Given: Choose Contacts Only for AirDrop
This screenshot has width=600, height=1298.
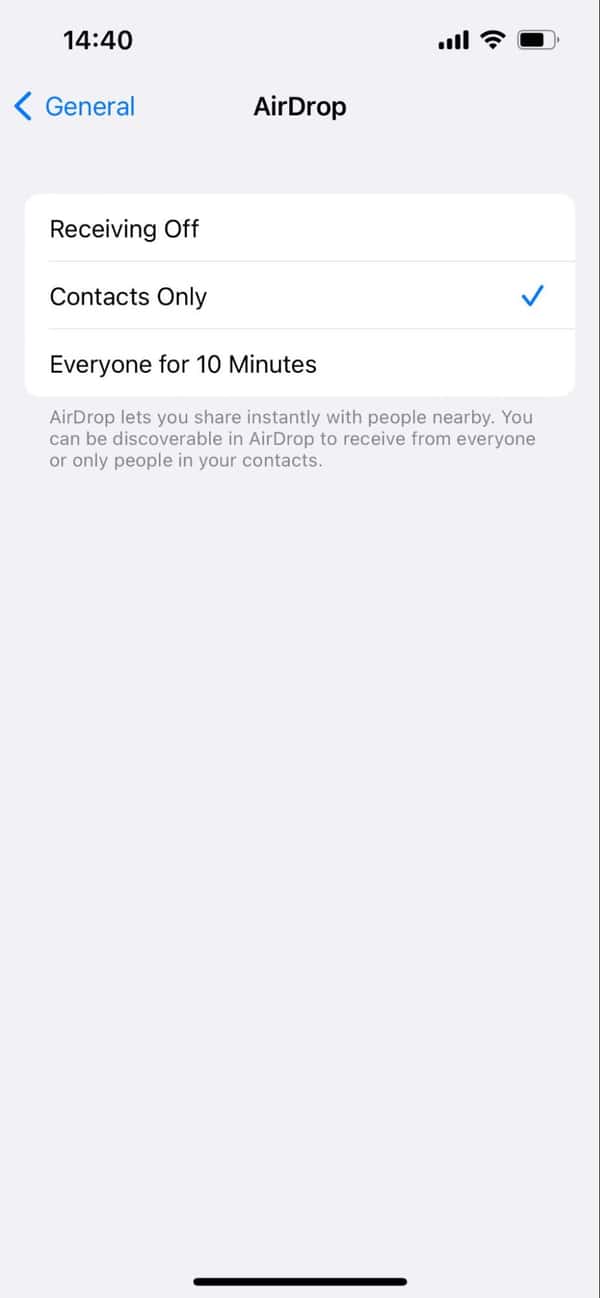Looking at the screenshot, I should 300,297.
